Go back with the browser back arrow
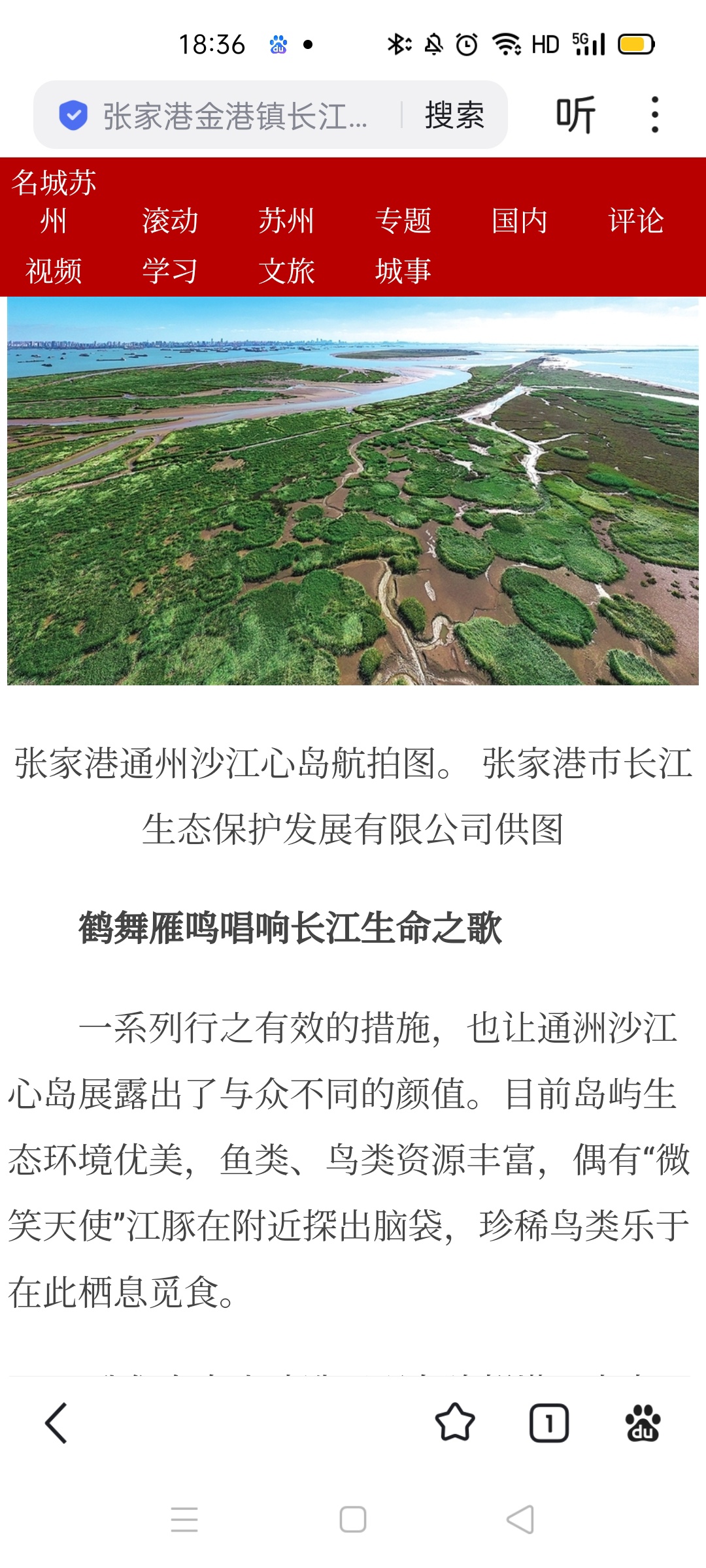This screenshot has width=706, height=1568. tap(56, 1423)
